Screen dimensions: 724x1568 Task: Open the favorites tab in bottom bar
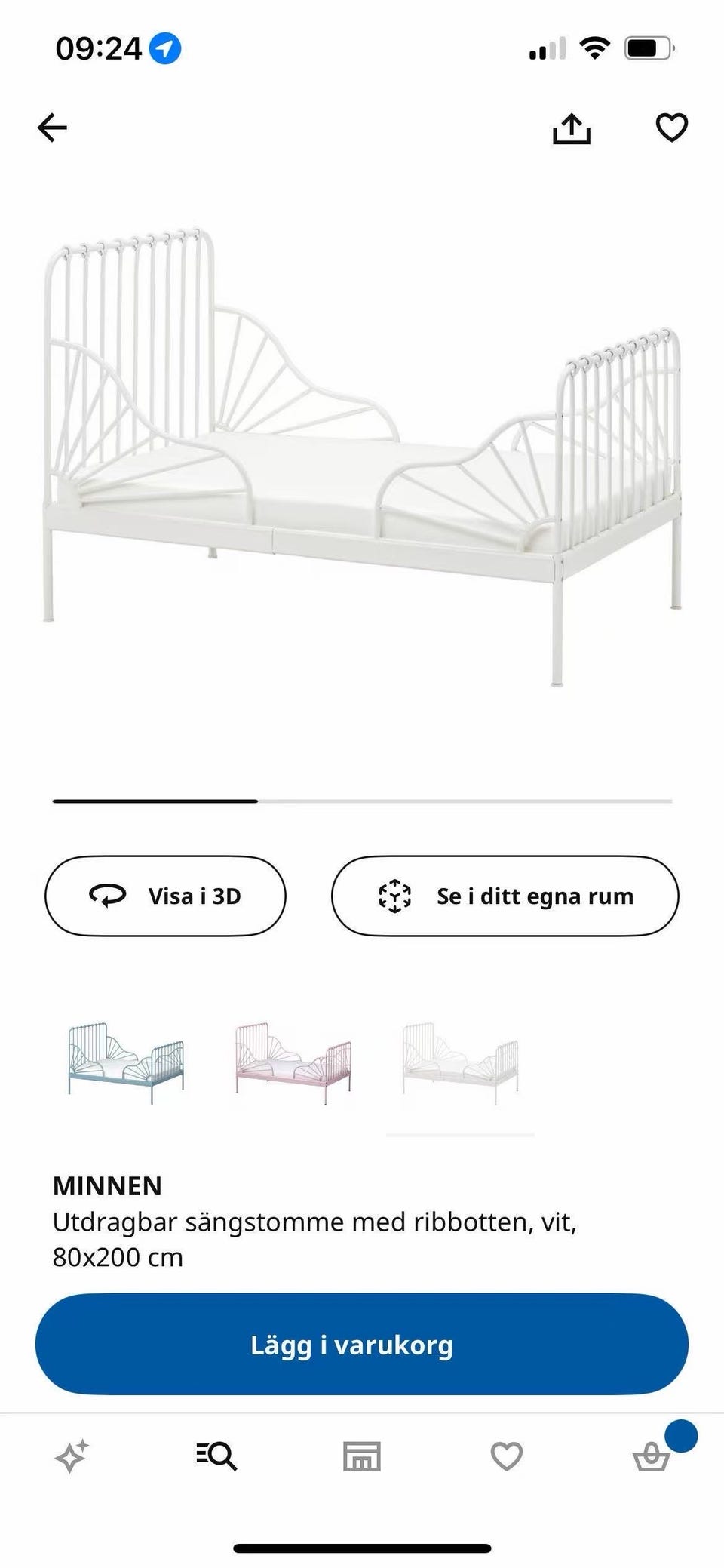(x=507, y=1456)
